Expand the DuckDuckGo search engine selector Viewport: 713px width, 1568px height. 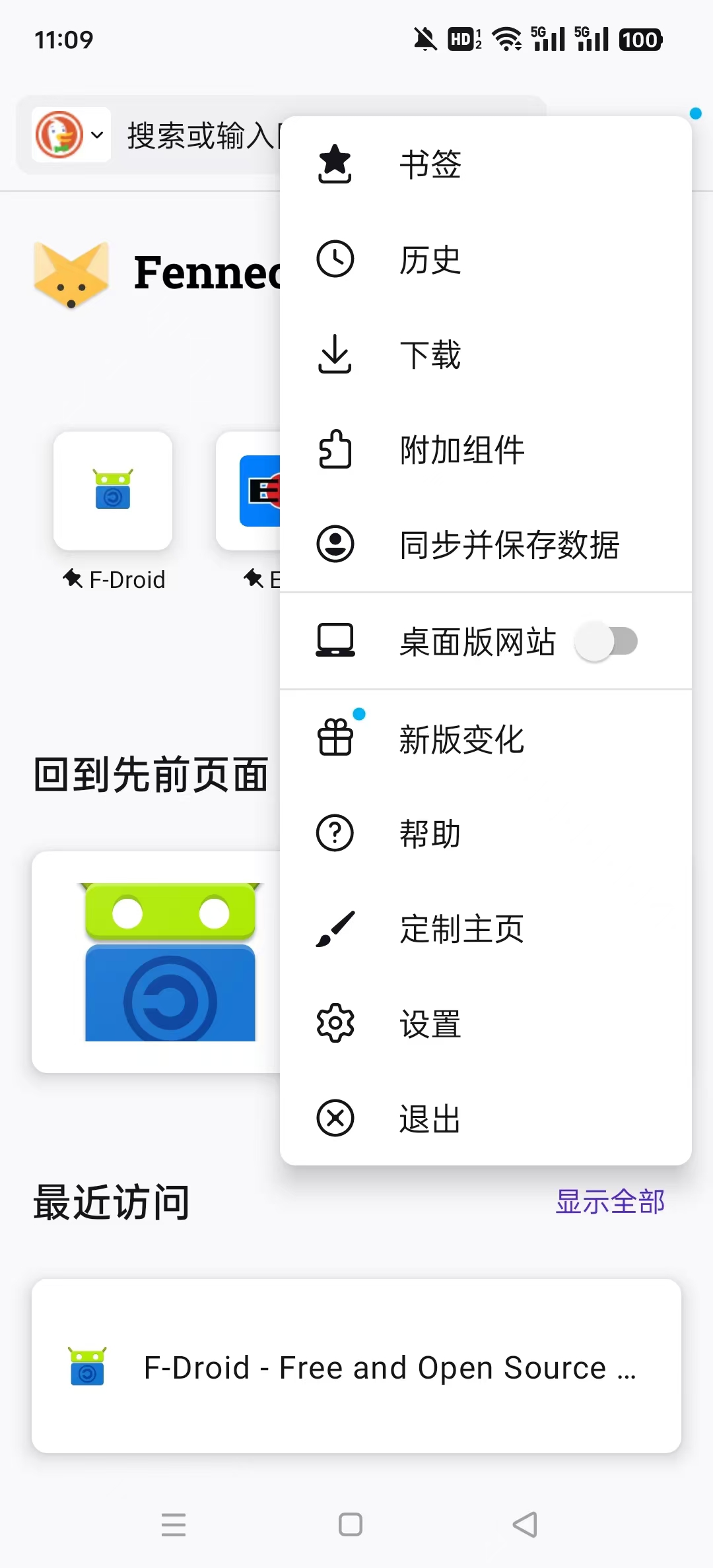point(71,135)
